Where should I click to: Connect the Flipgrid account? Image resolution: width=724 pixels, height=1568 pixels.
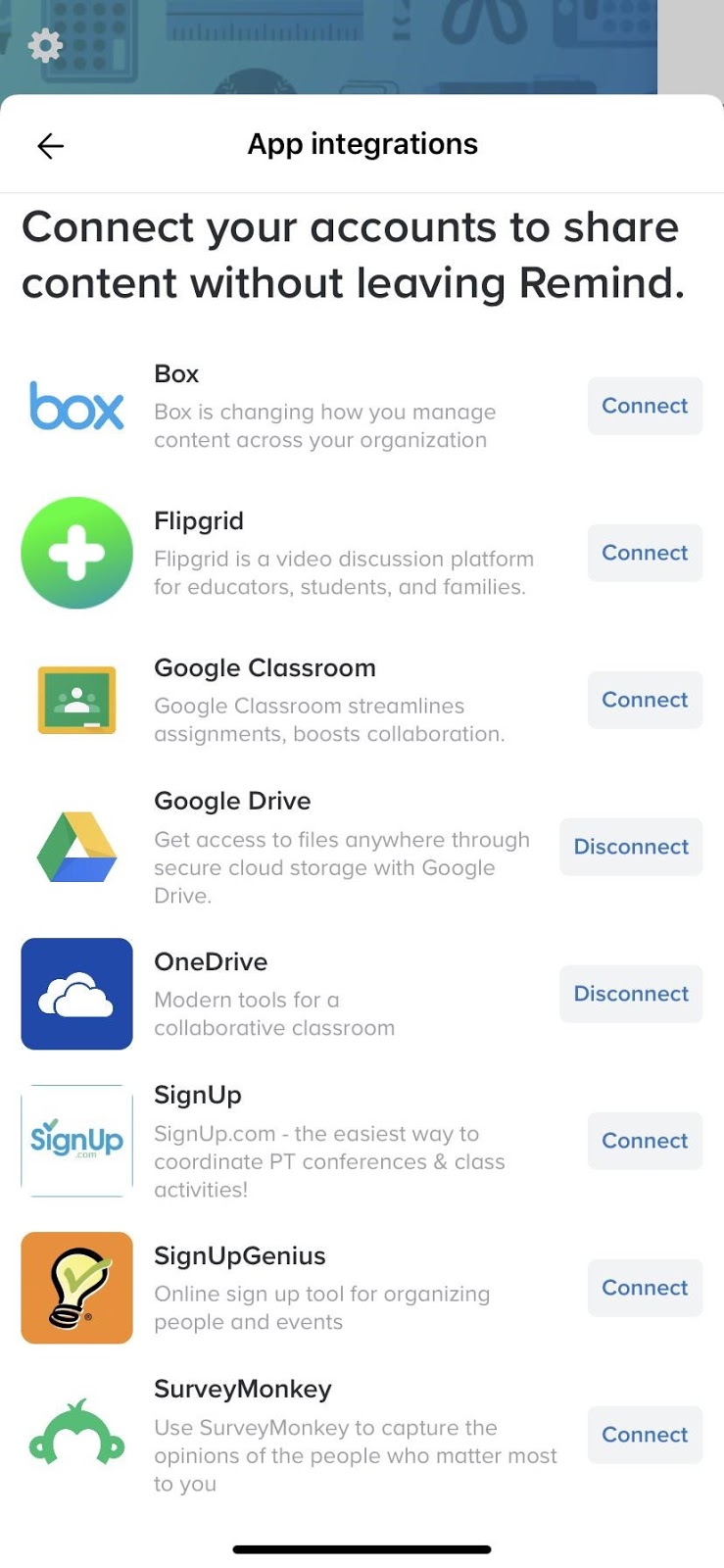(644, 553)
